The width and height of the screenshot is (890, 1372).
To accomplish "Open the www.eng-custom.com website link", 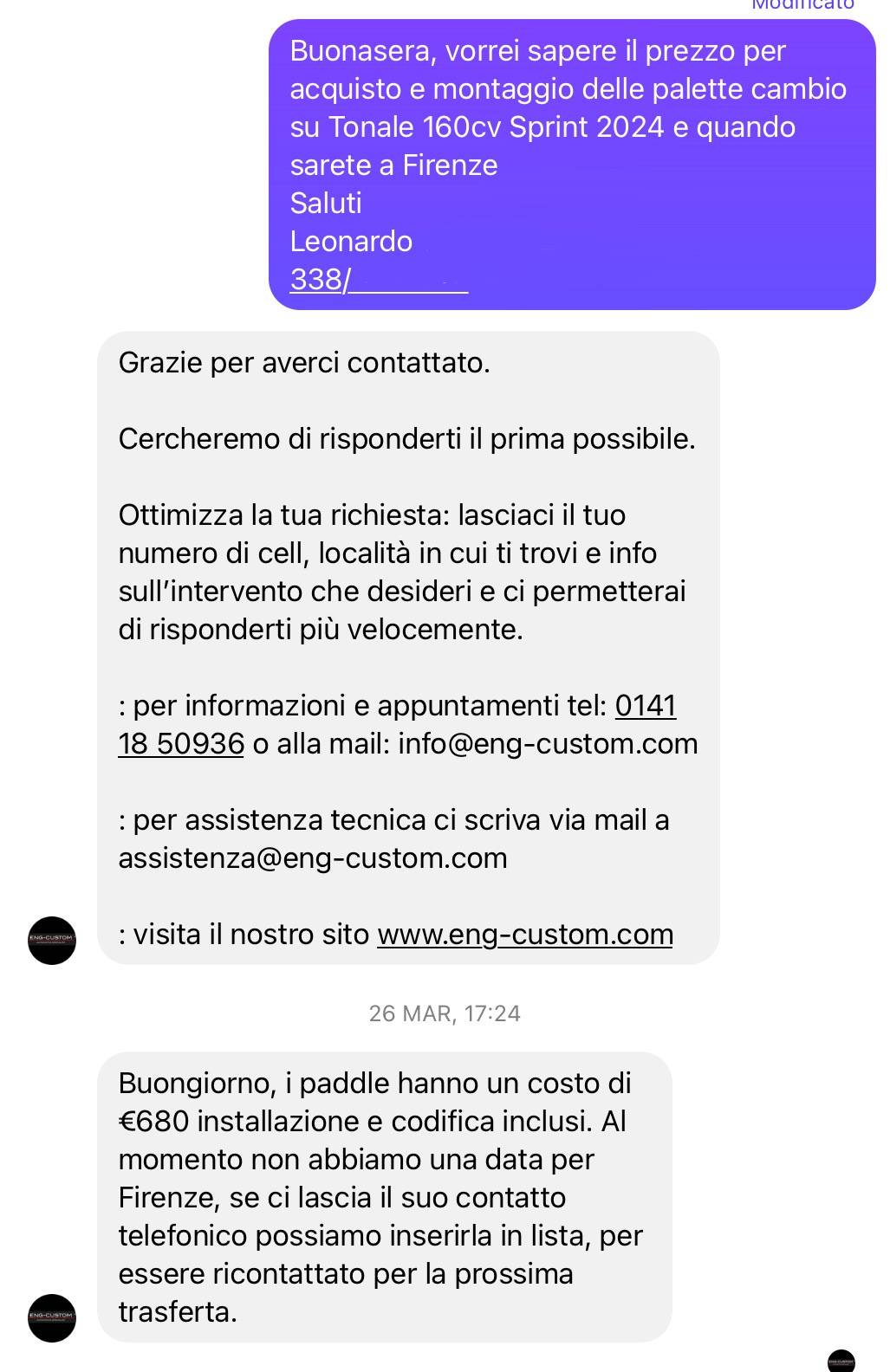I will tap(525, 935).
